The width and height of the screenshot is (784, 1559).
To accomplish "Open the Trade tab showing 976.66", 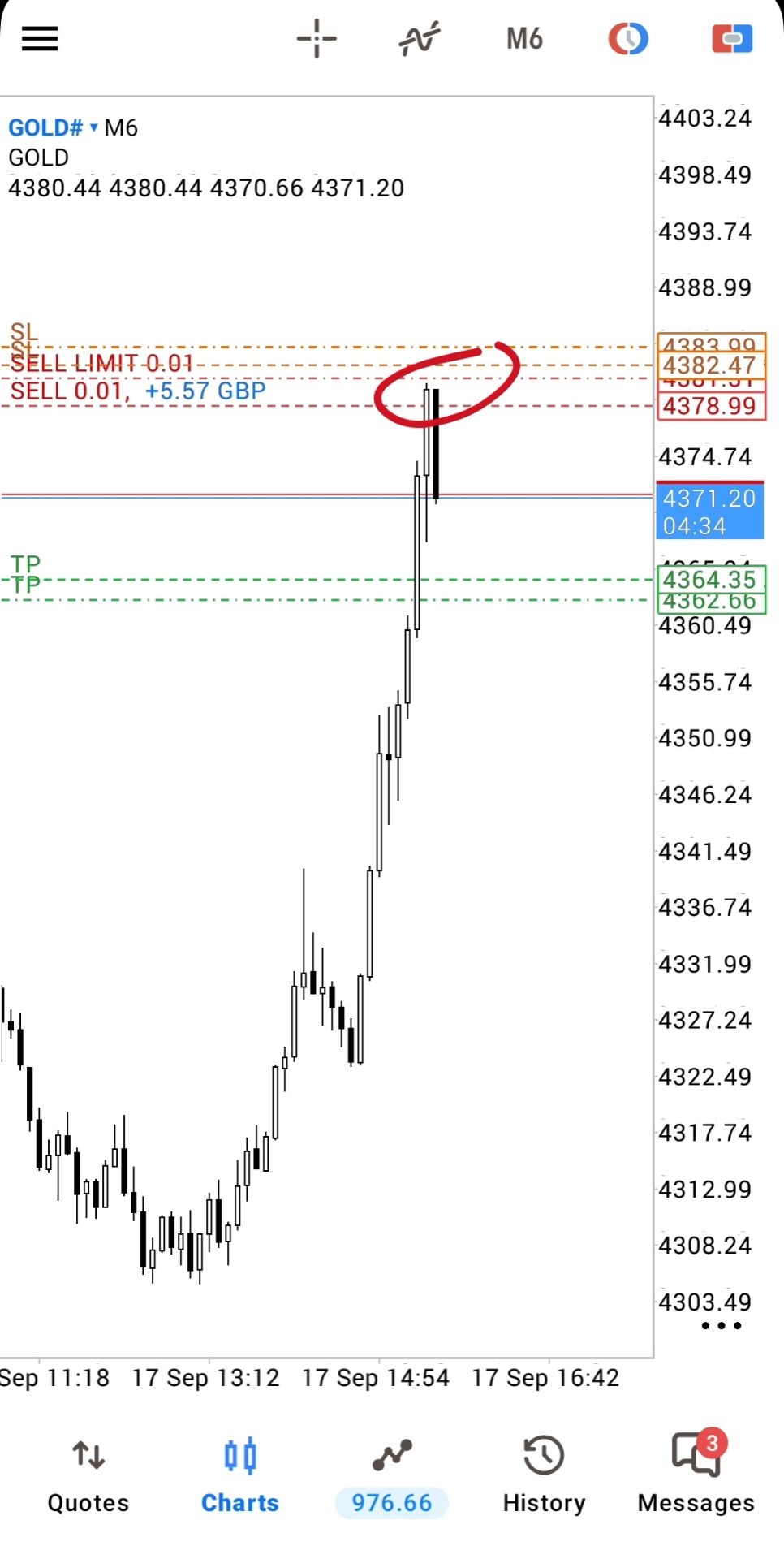I will (392, 1475).
